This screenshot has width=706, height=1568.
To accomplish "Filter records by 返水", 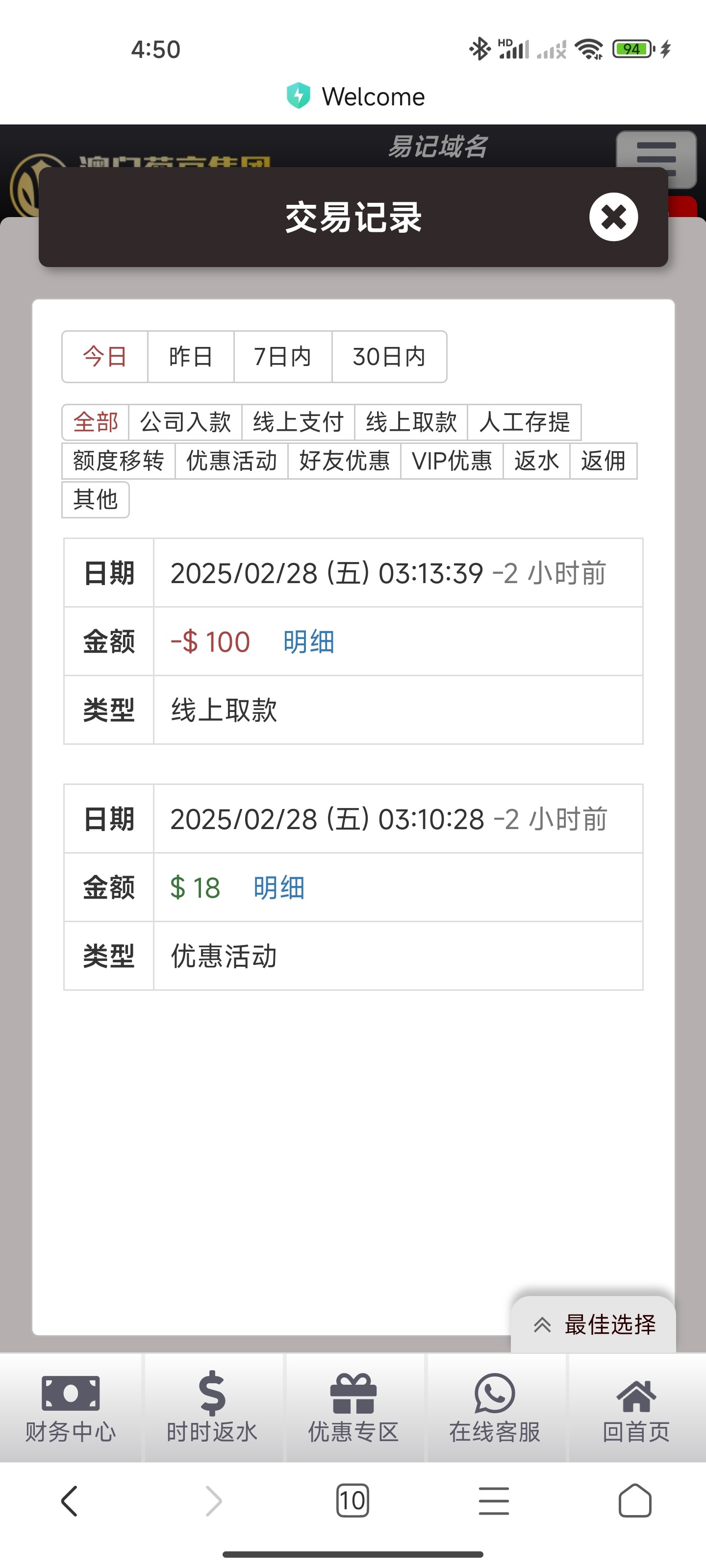I will [x=536, y=461].
